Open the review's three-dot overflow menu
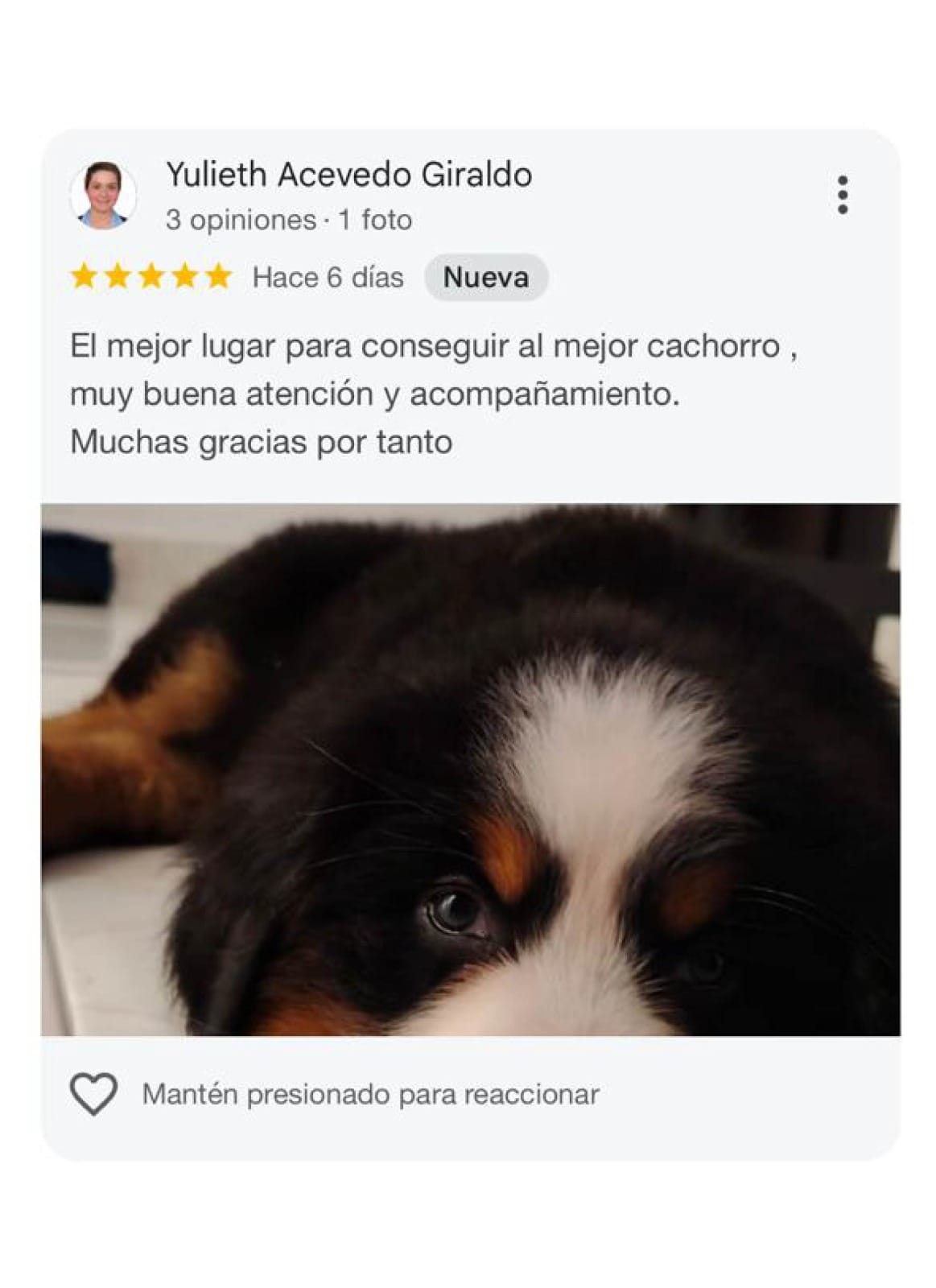Viewport: 936px width, 1288px height. (842, 195)
